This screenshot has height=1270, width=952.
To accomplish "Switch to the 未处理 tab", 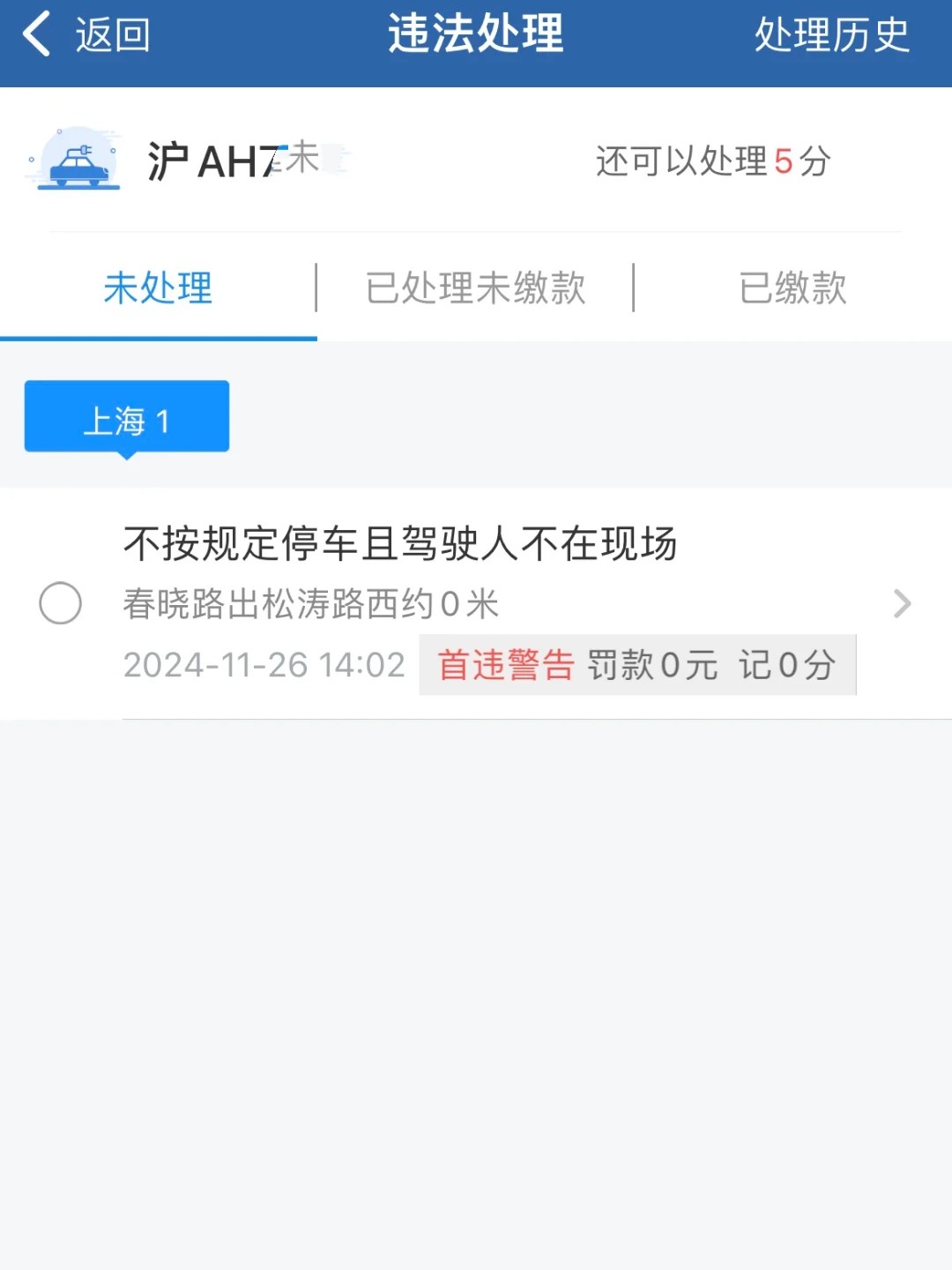I will point(158,288).
